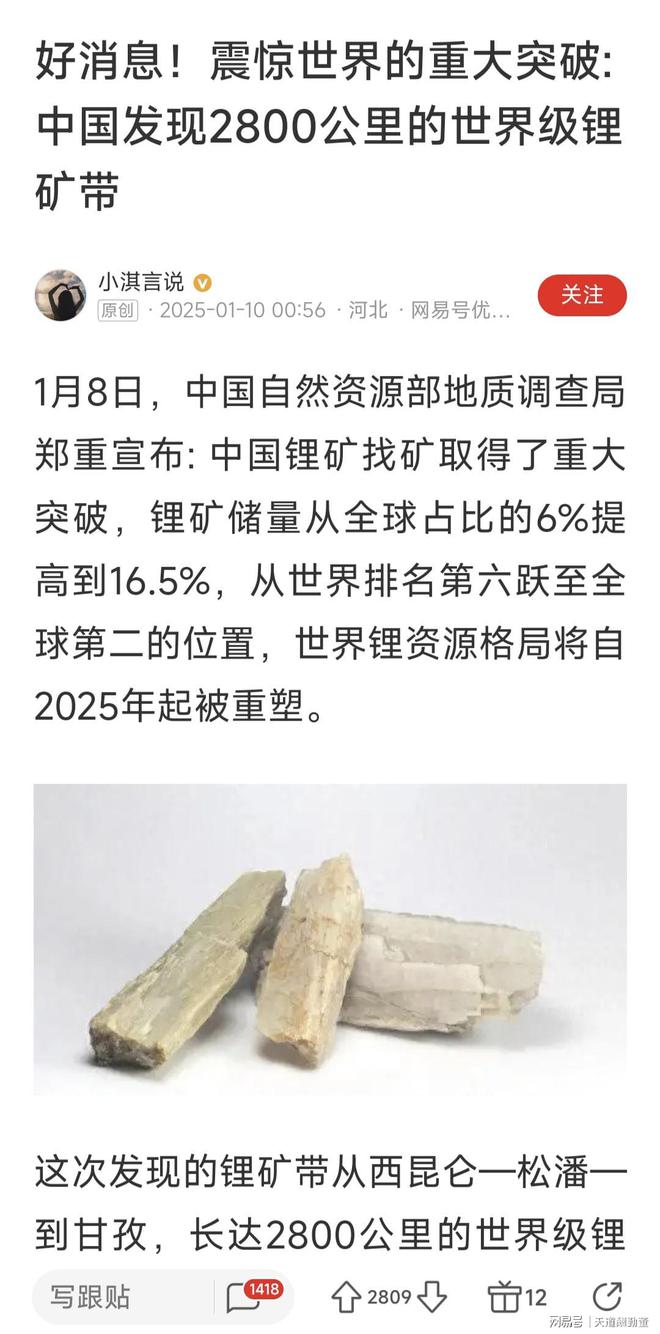Upvote this article
The image size is (660, 1334).
tap(345, 1297)
